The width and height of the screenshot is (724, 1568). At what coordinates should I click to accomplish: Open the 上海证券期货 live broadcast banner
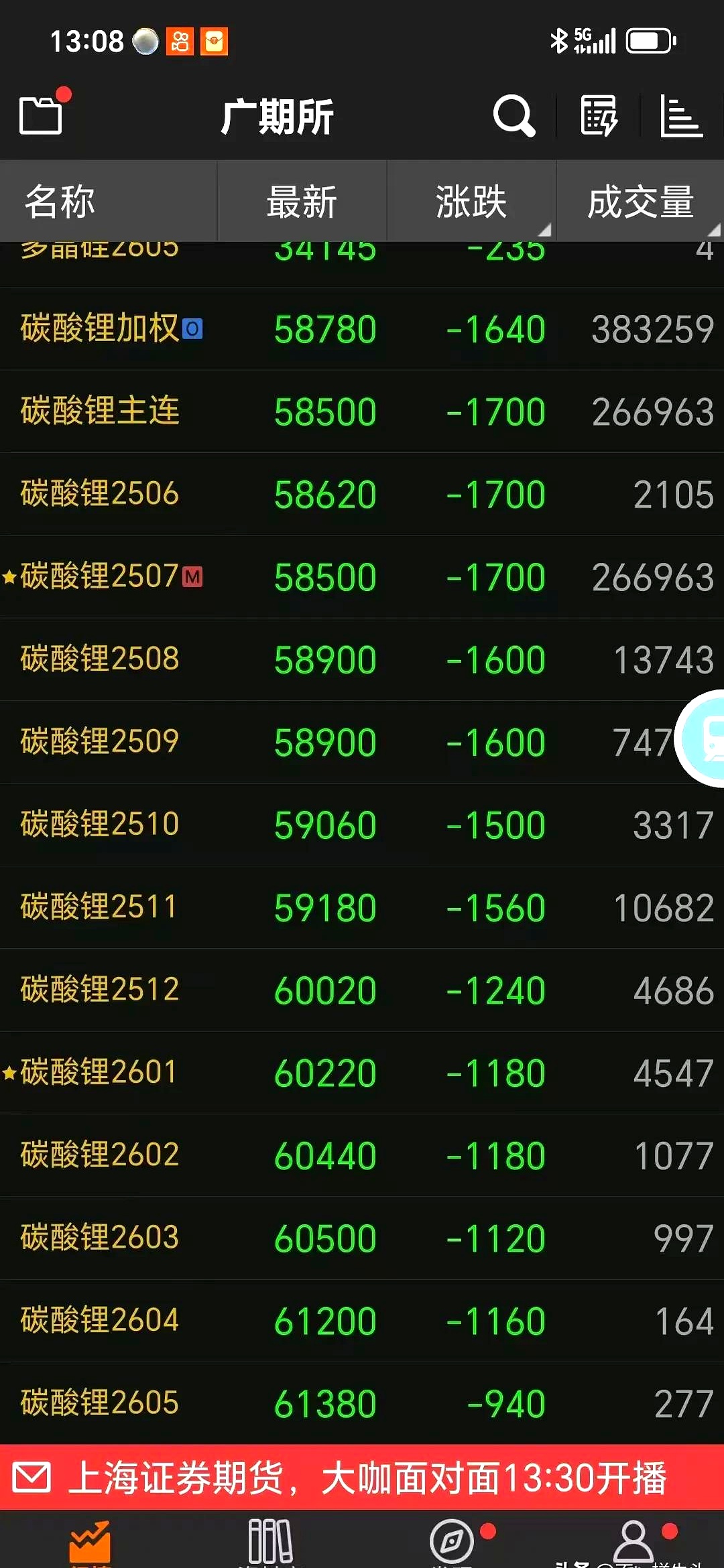pos(362,1471)
